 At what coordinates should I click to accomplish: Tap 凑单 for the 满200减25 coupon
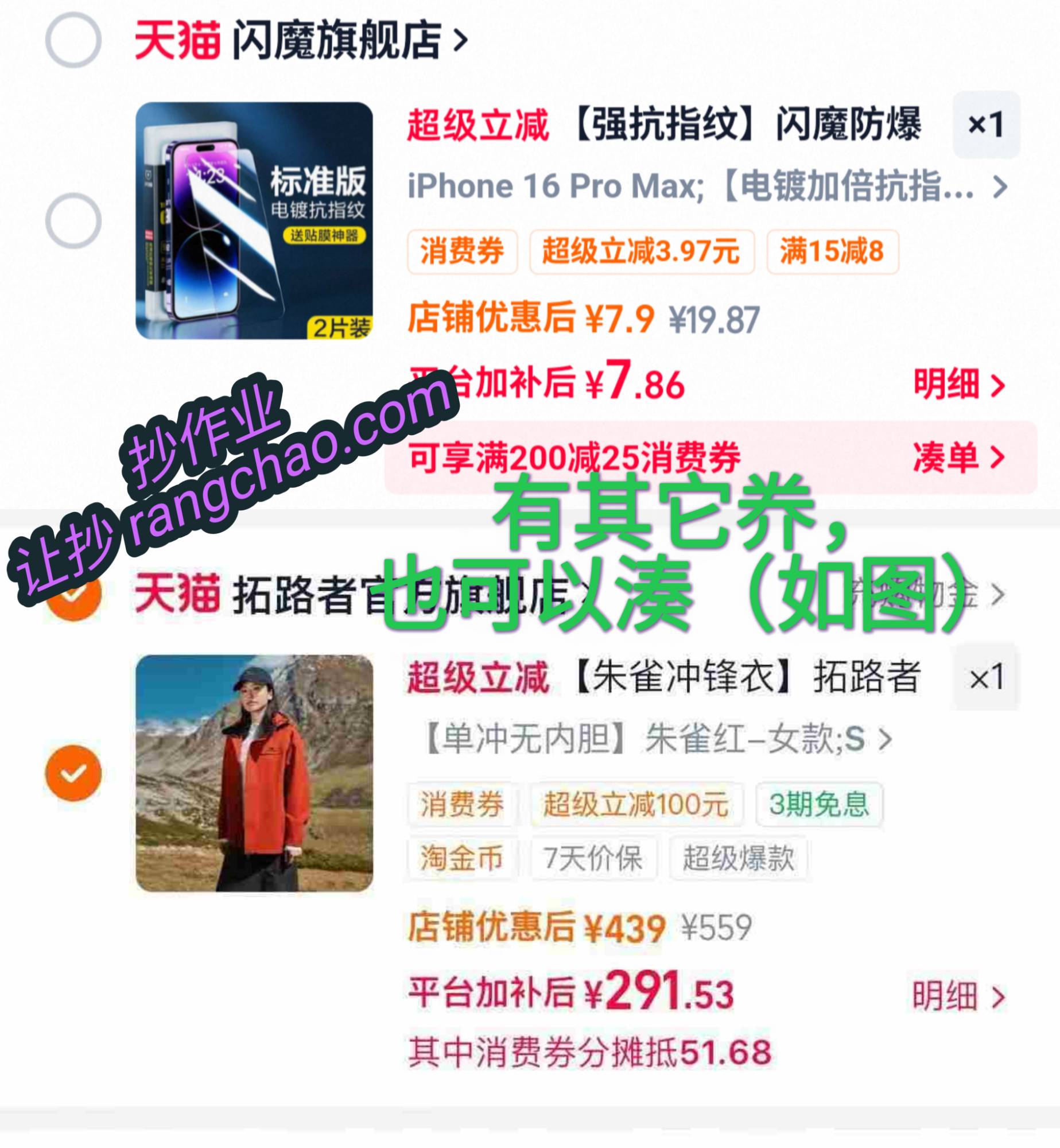coord(958,457)
